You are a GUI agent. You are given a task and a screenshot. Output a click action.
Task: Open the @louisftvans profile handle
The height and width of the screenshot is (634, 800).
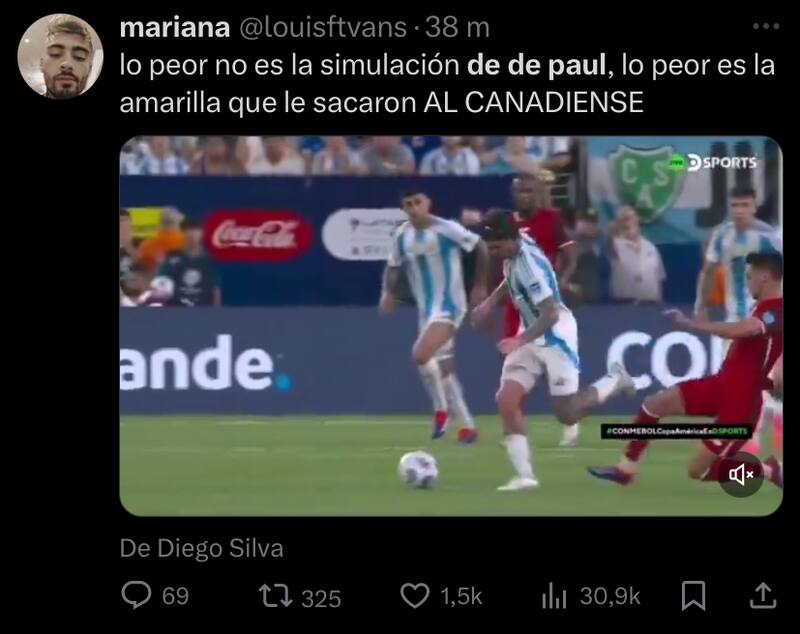pos(322,26)
